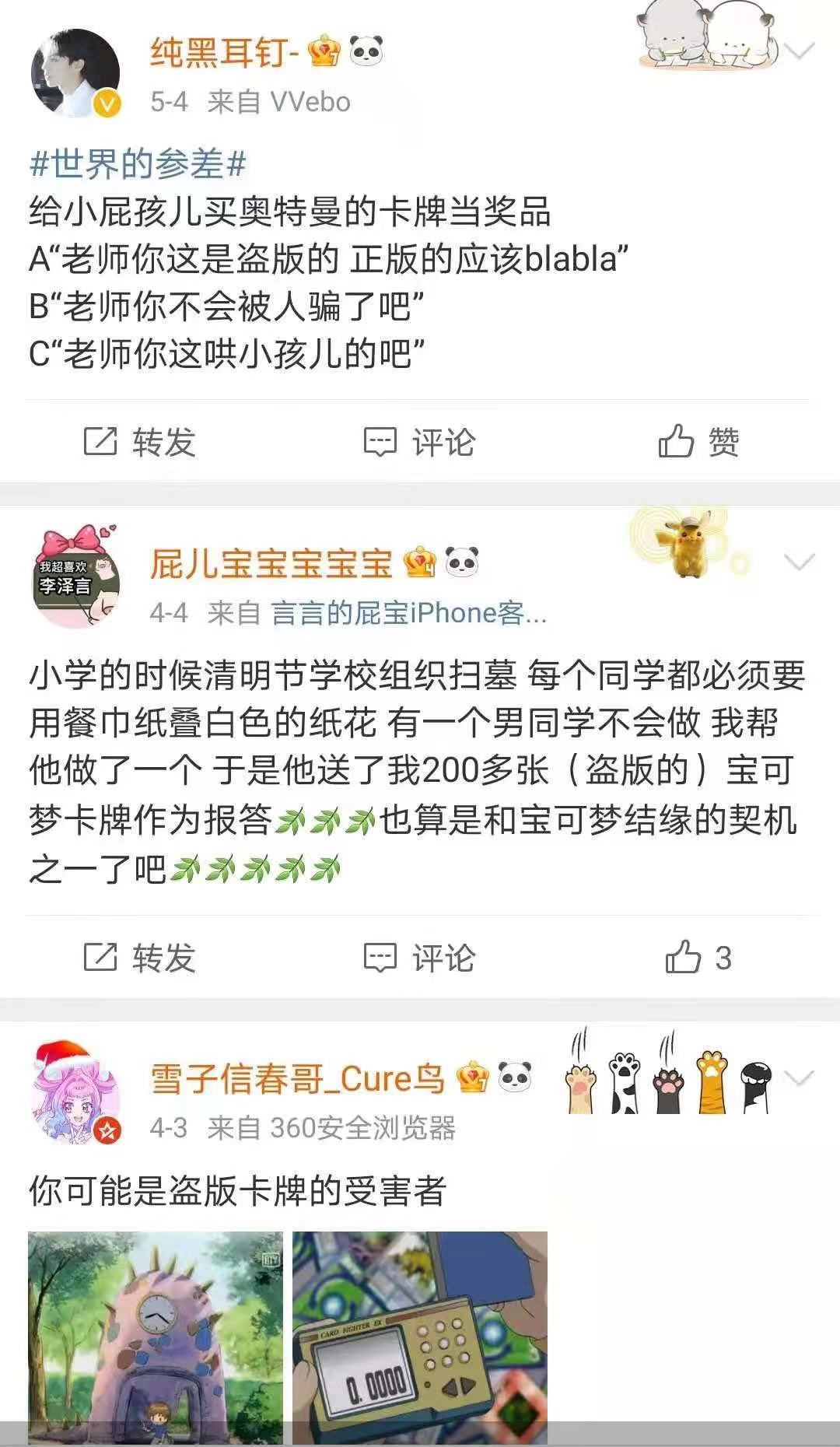Screen dimensions: 840x1447
Task: Repost 屁儿宝宝宝宝宝's post via 转发
Action: click(140, 958)
